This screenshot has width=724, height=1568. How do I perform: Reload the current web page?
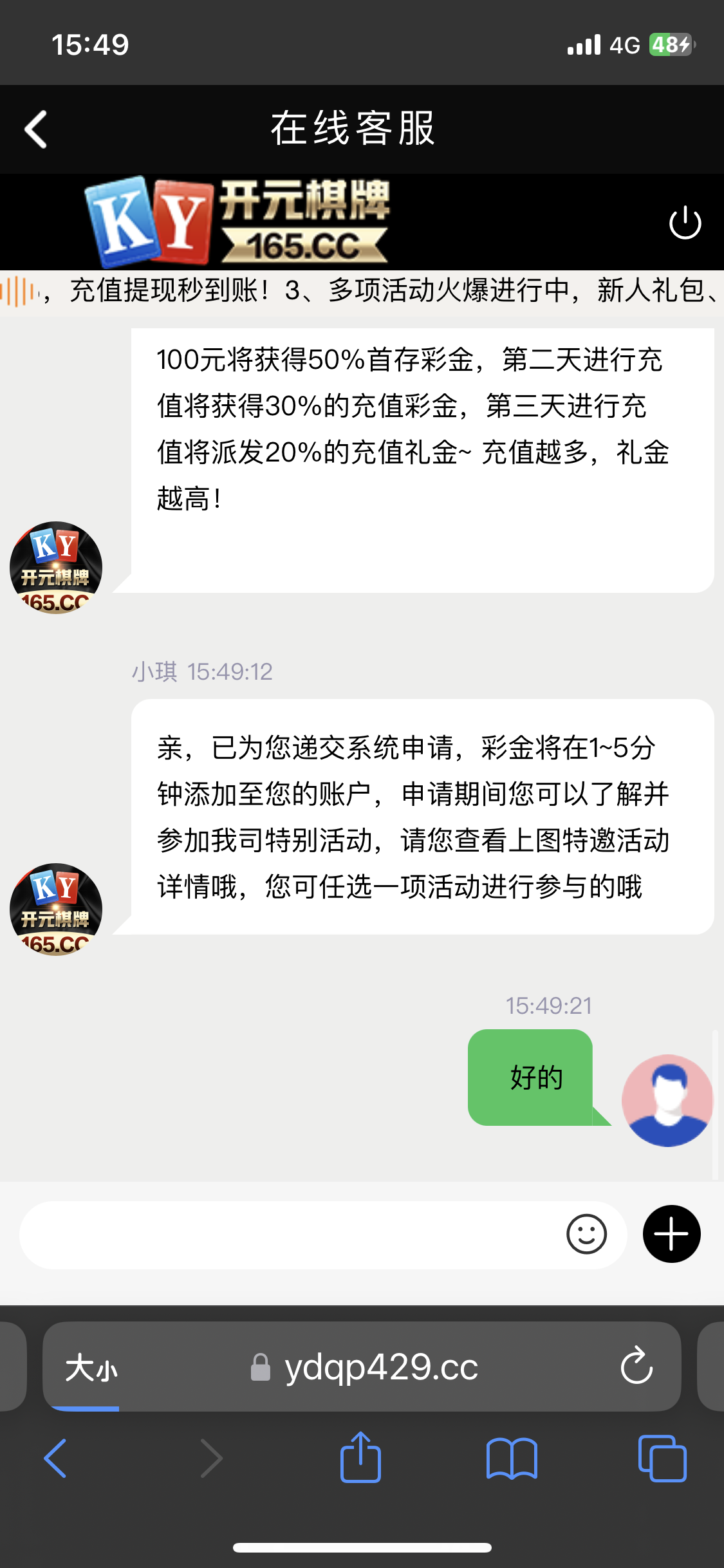click(x=636, y=1366)
